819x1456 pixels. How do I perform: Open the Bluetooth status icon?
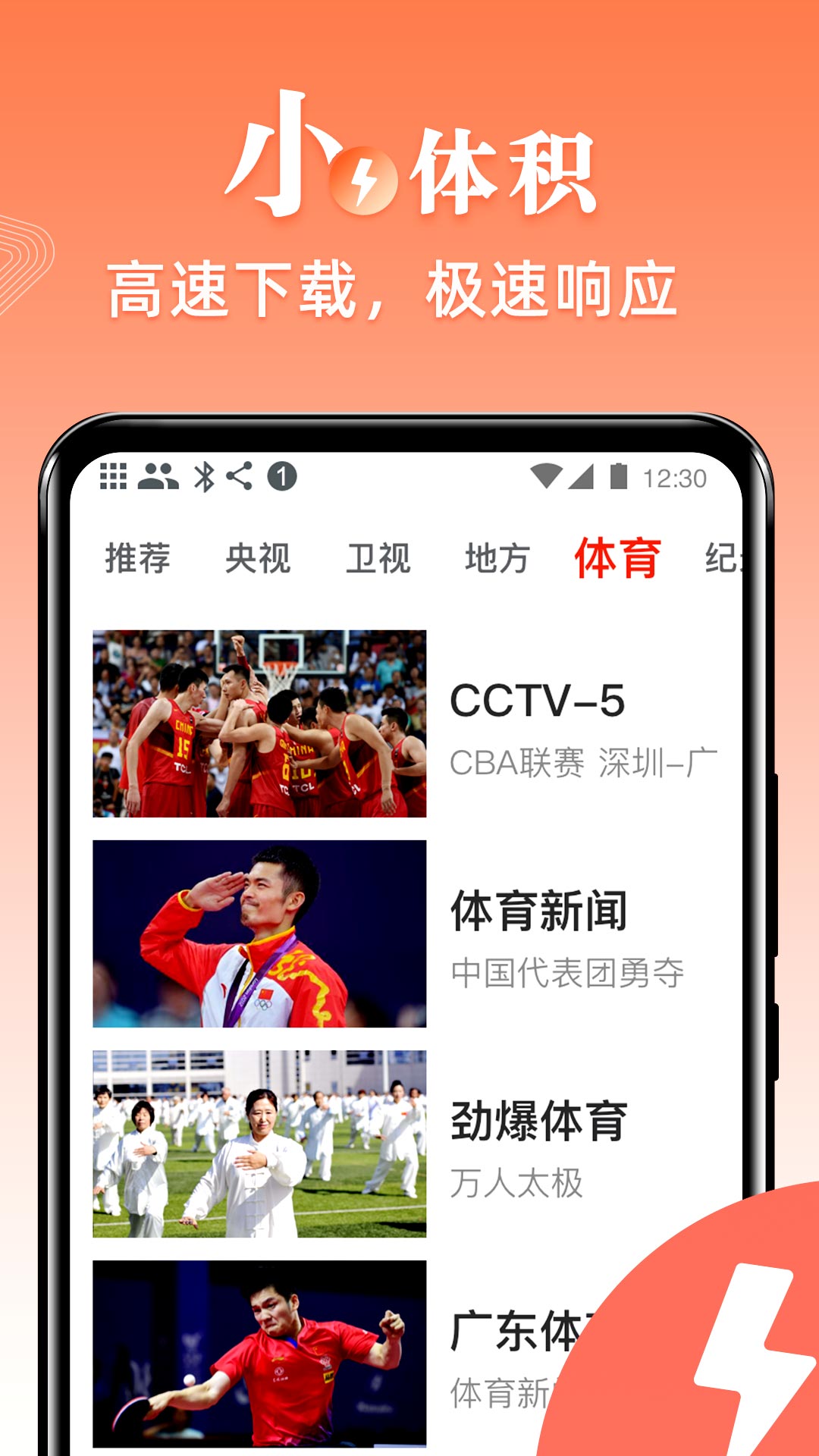[203, 476]
